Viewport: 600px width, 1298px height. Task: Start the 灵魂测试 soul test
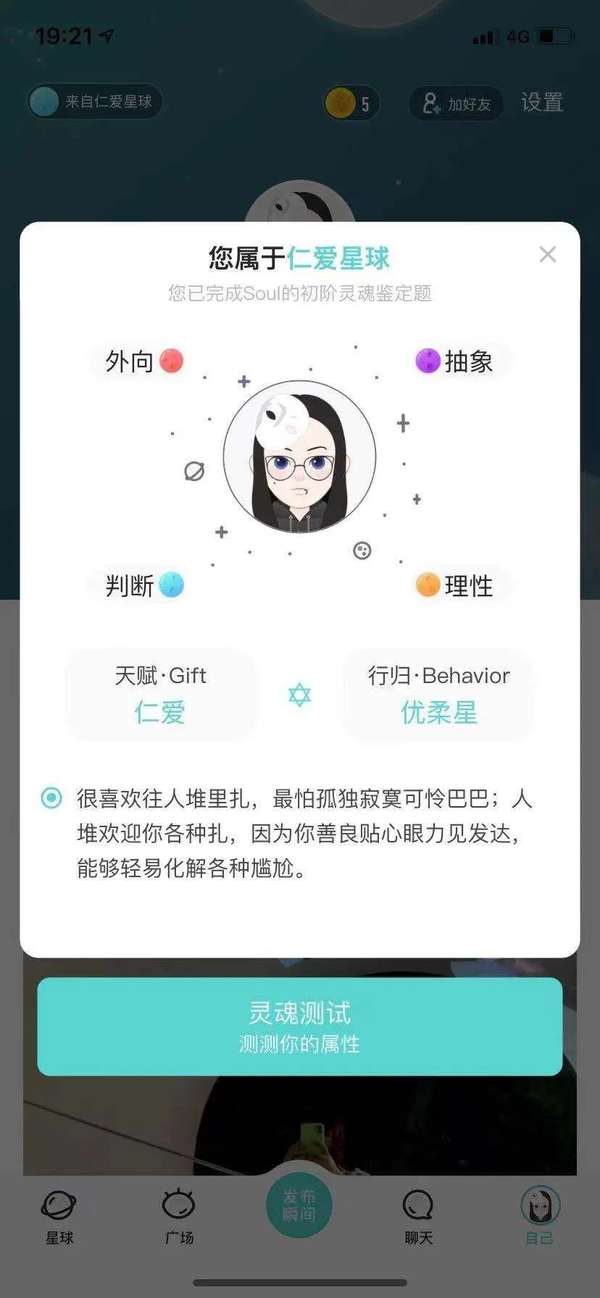300,1026
